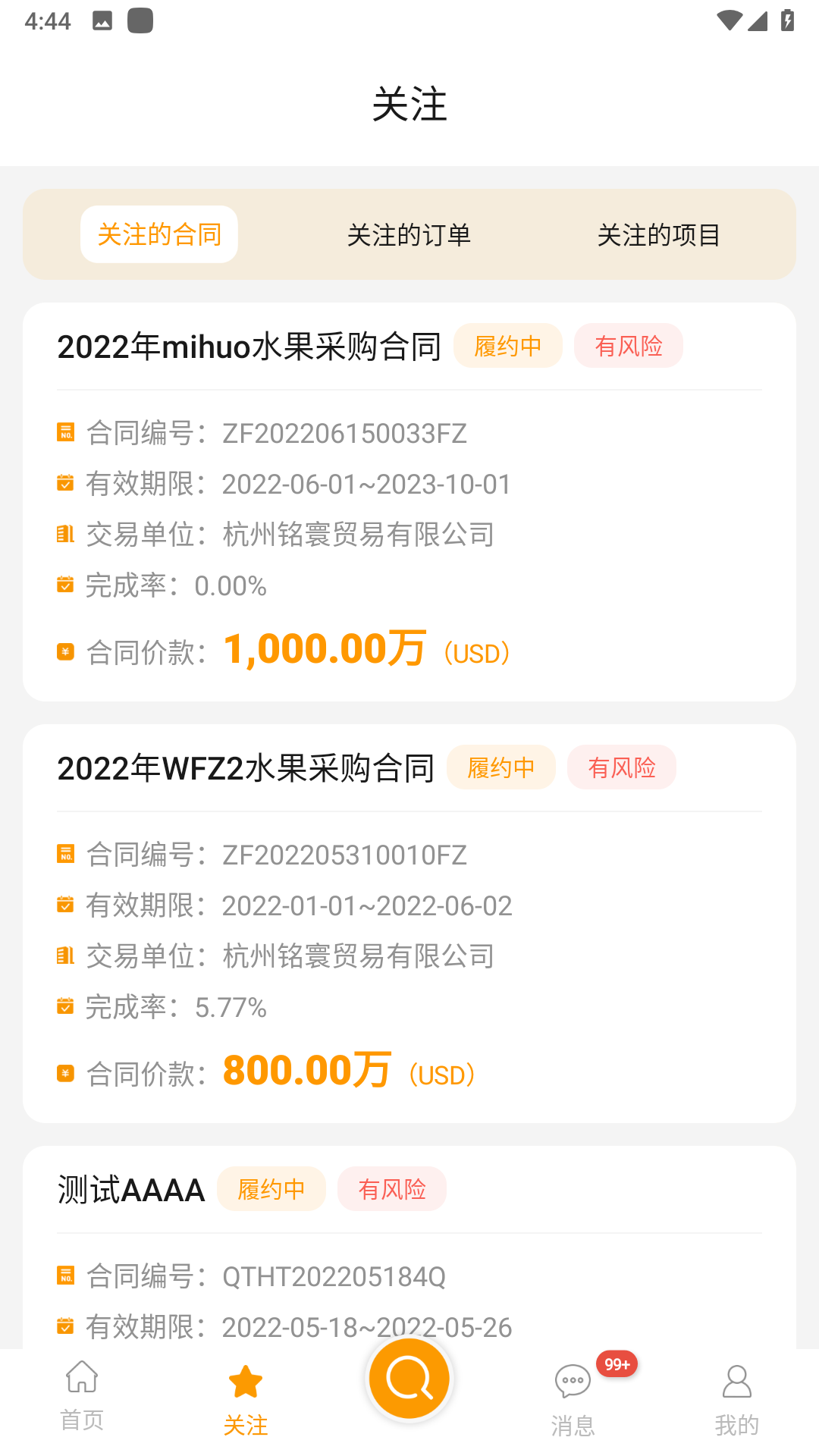The image size is (819, 1456).
Task: Tap the 99+ unread message badge
Action: [x=618, y=1363]
